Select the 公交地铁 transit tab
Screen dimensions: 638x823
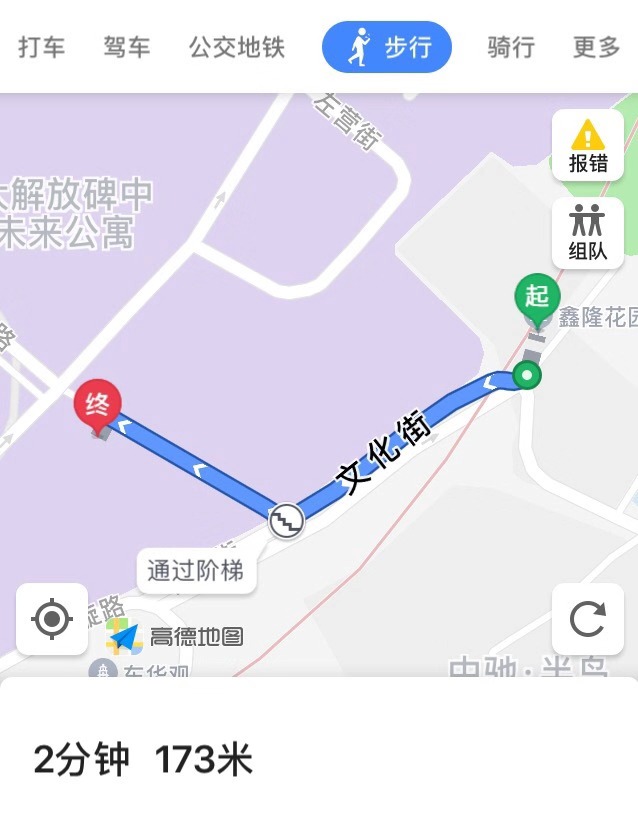237,47
